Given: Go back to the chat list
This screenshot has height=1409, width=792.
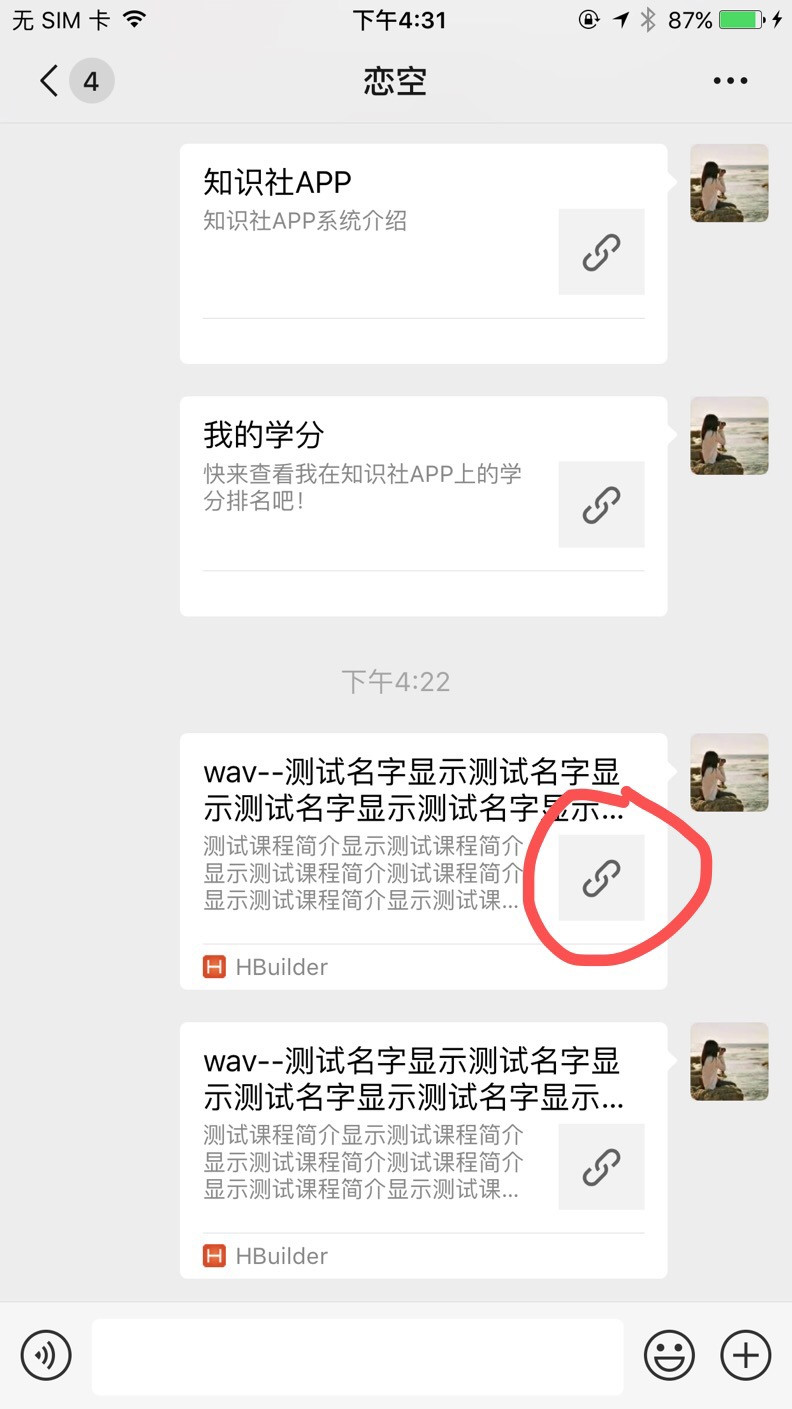Looking at the screenshot, I should (x=50, y=80).
